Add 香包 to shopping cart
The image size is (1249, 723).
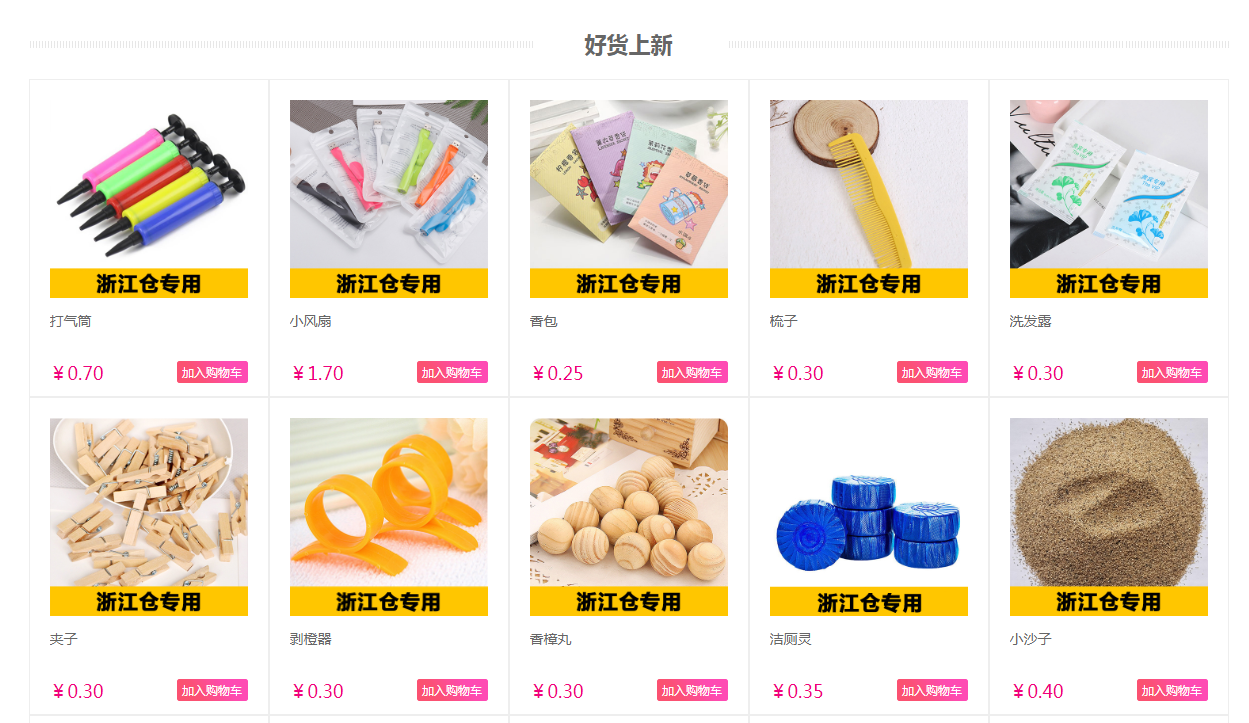[692, 373]
